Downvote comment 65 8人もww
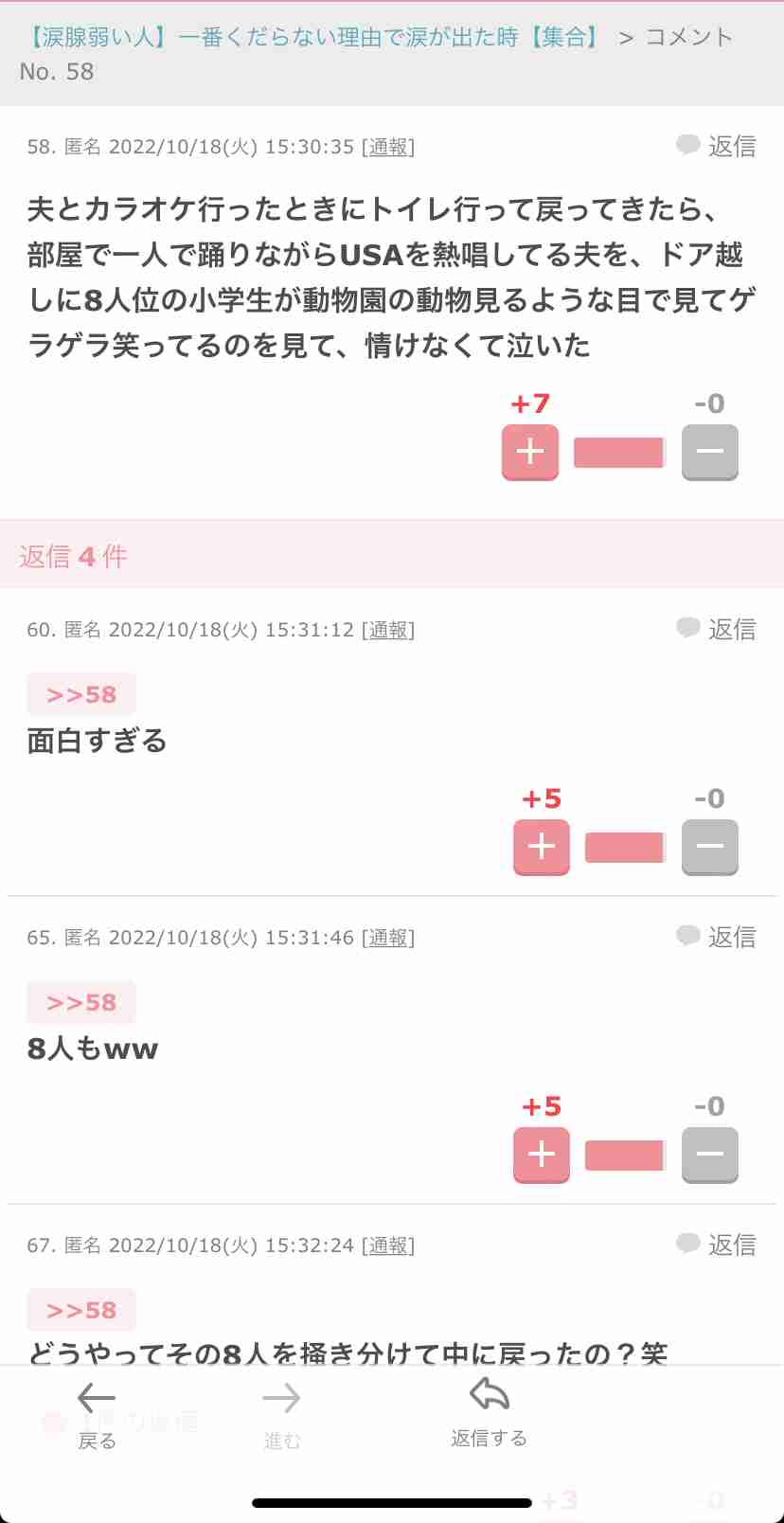Screen dimensions: 784x1523 click(710, 1155)
